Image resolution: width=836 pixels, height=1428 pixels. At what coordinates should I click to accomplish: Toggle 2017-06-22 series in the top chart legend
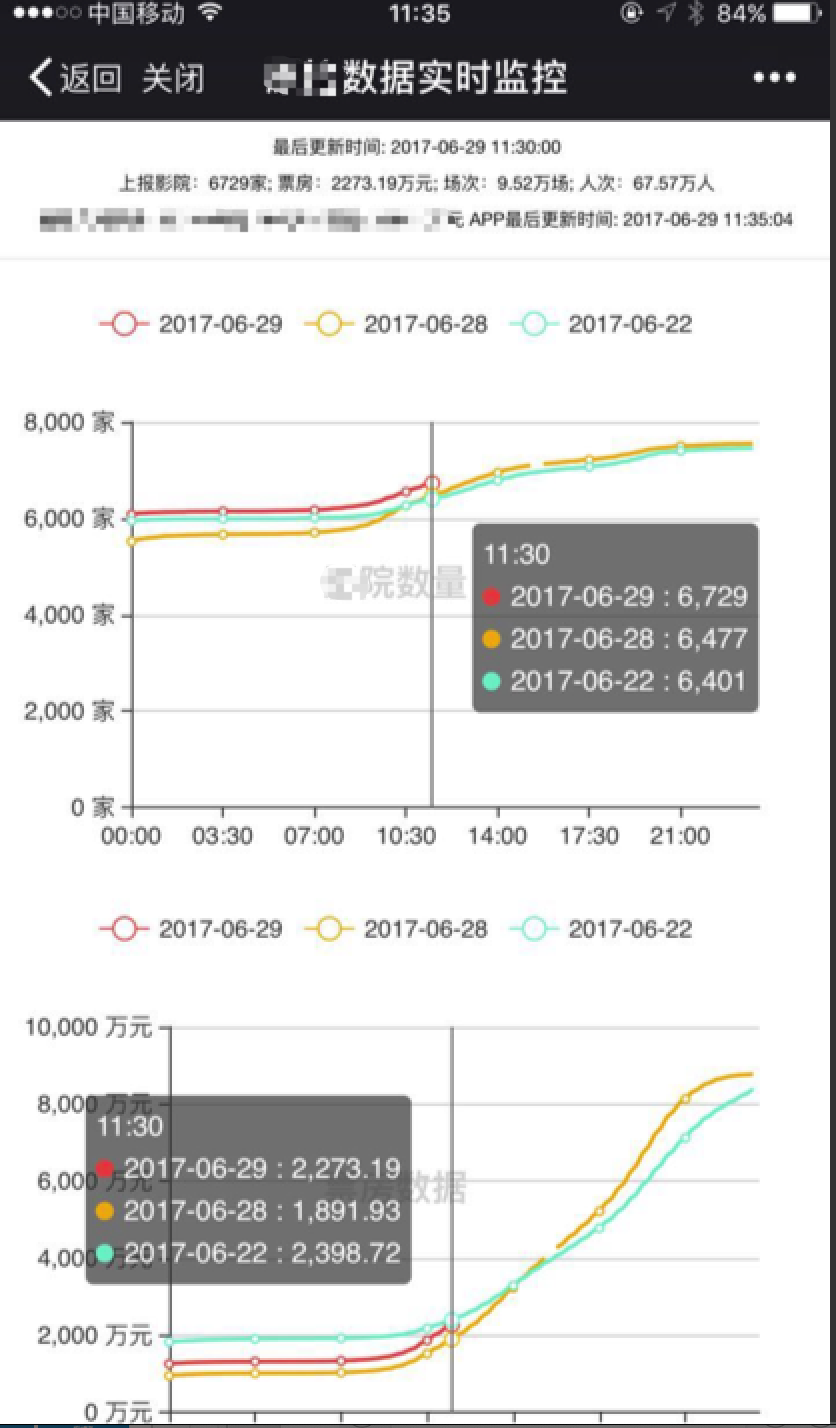click(x=601, y=324)
